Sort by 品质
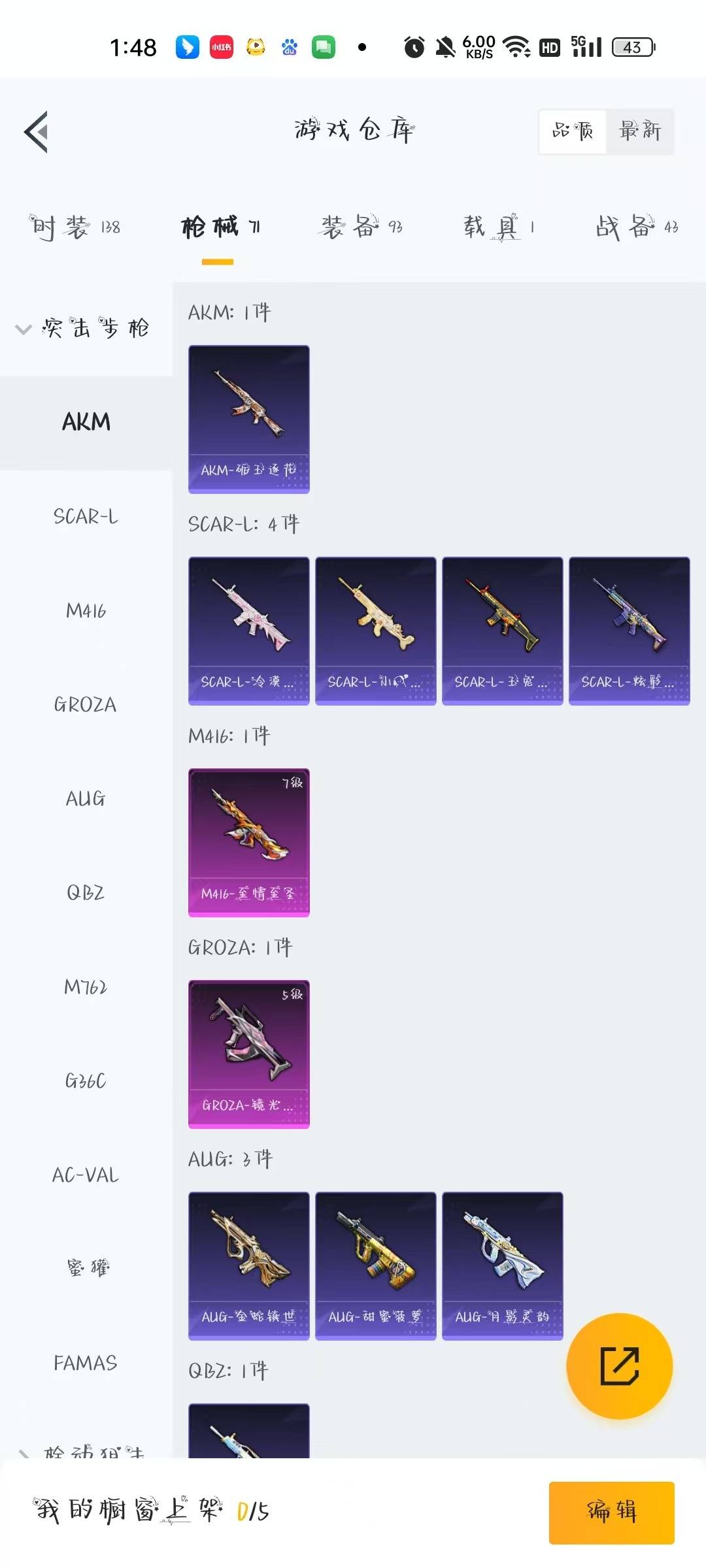Viewport: 706px width, 1568px height. tap(573, 131)
